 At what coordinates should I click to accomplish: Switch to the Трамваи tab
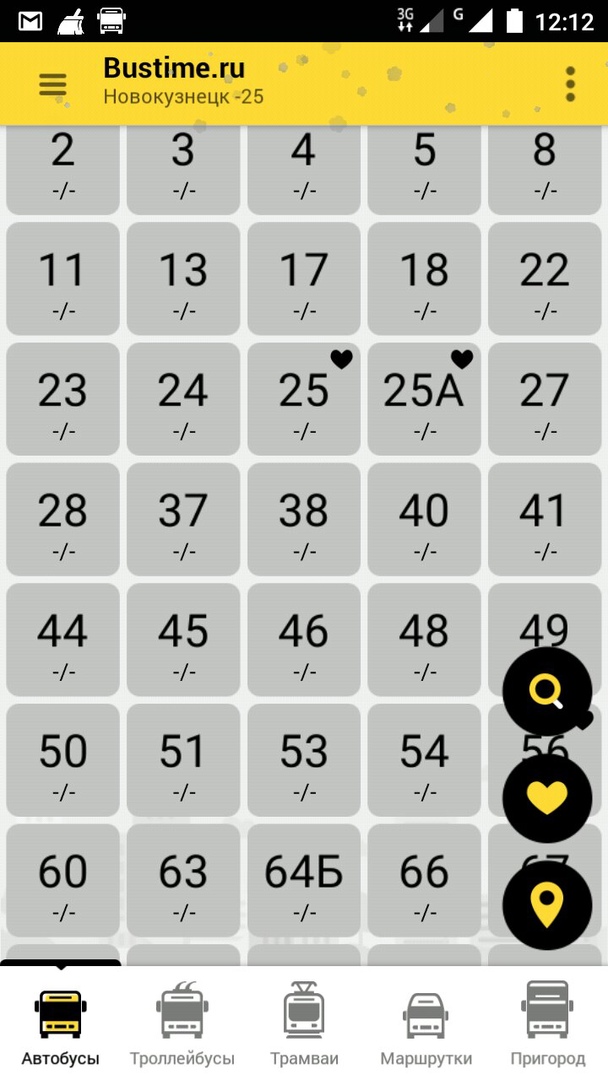click(304, 1024)
